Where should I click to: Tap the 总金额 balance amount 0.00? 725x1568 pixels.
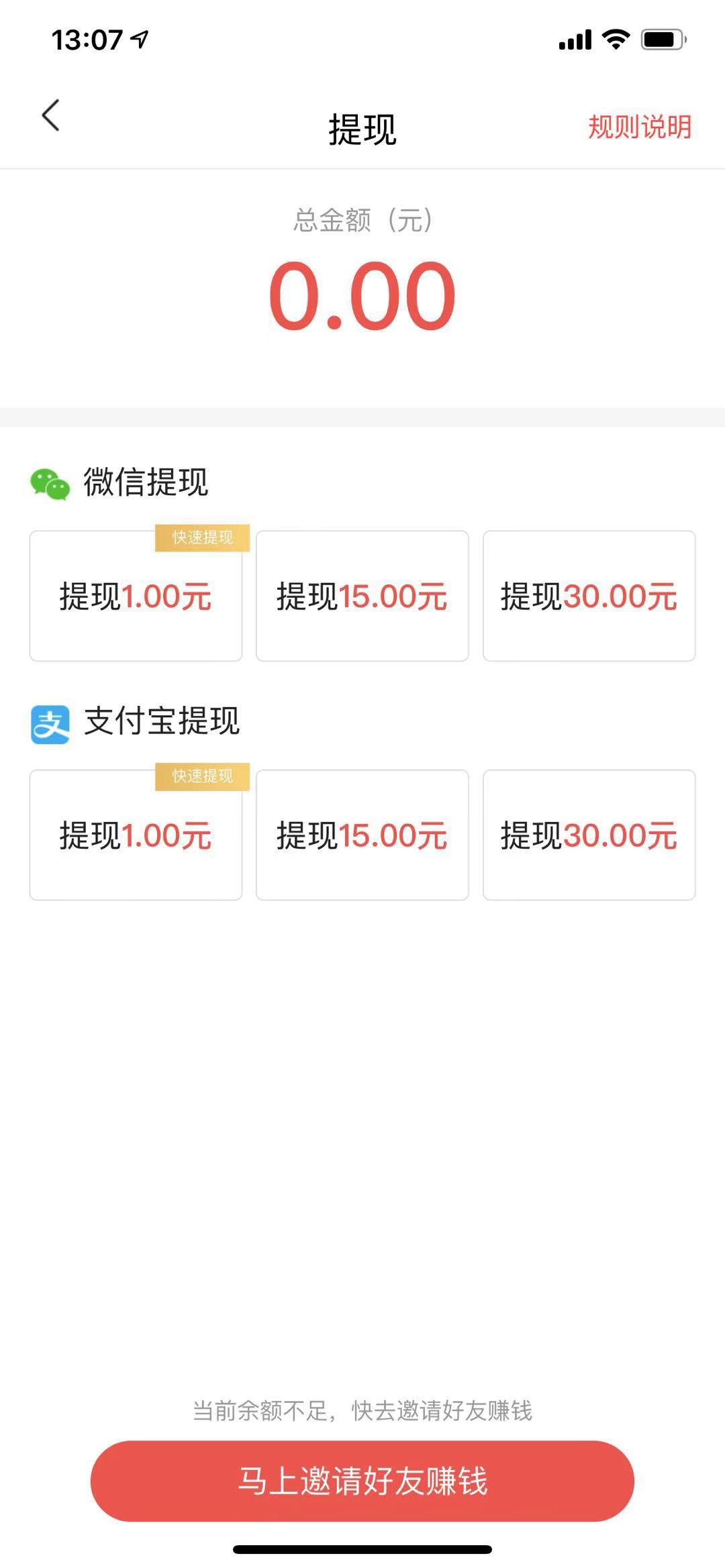[362, 295]
